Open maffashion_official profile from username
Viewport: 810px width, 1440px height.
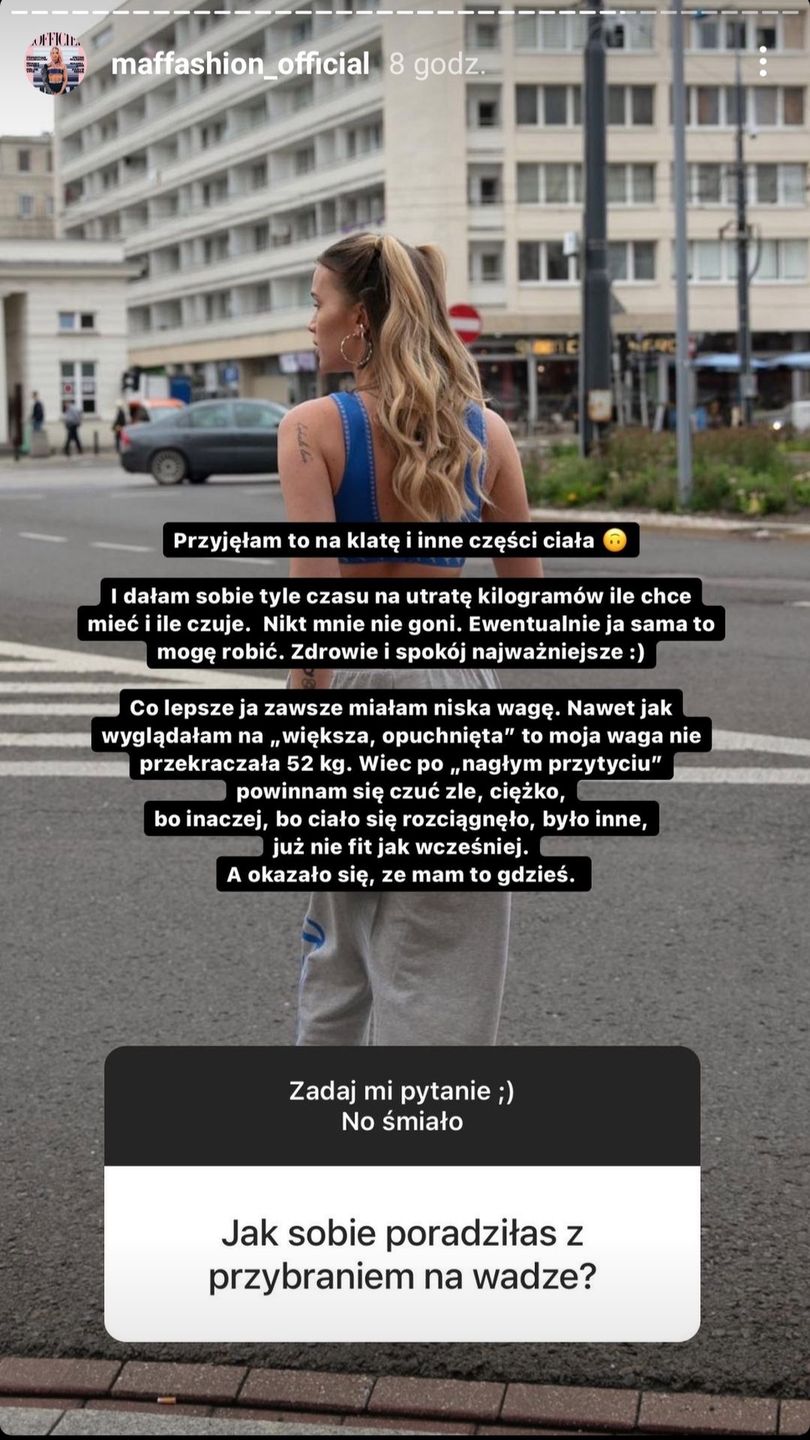[240, 65]
